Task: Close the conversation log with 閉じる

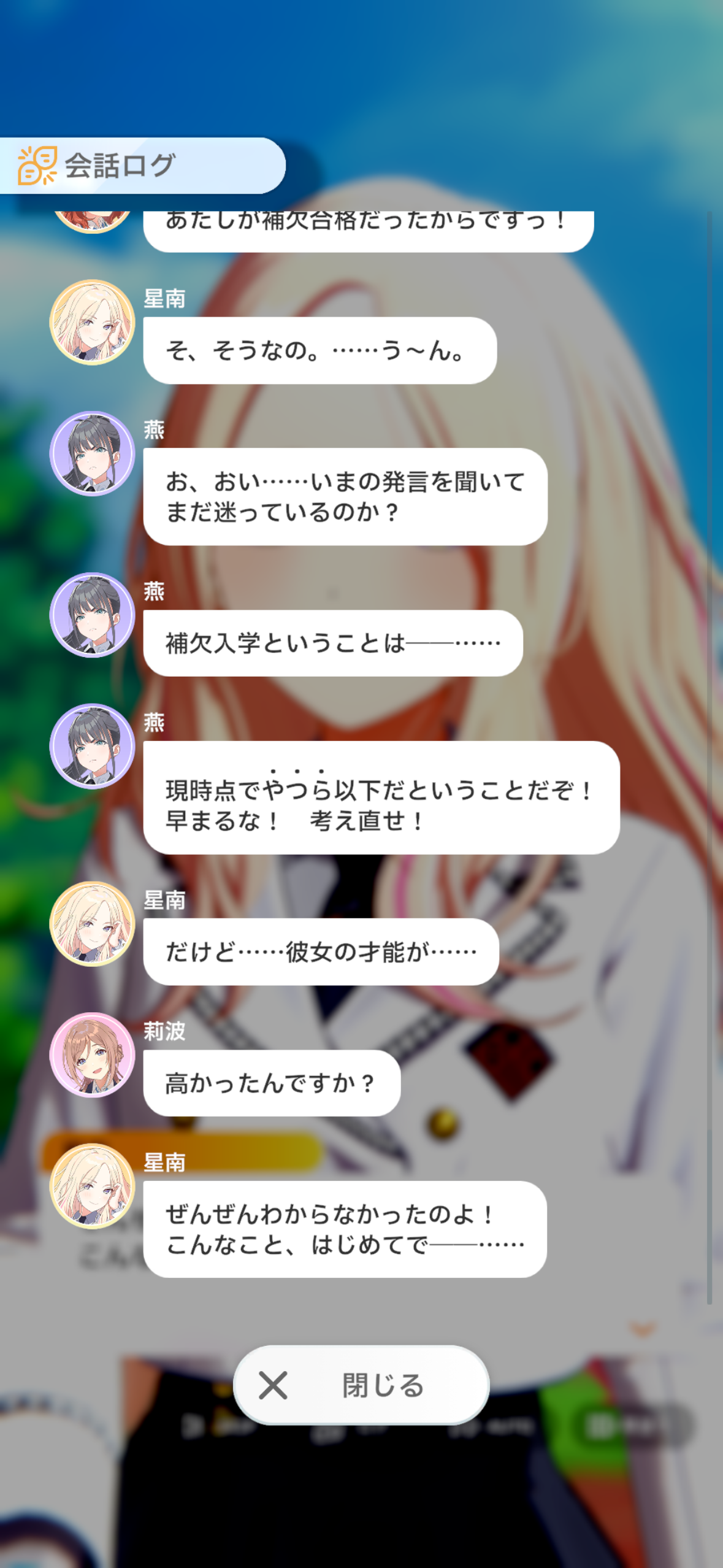Action: tap(361, 1385)
